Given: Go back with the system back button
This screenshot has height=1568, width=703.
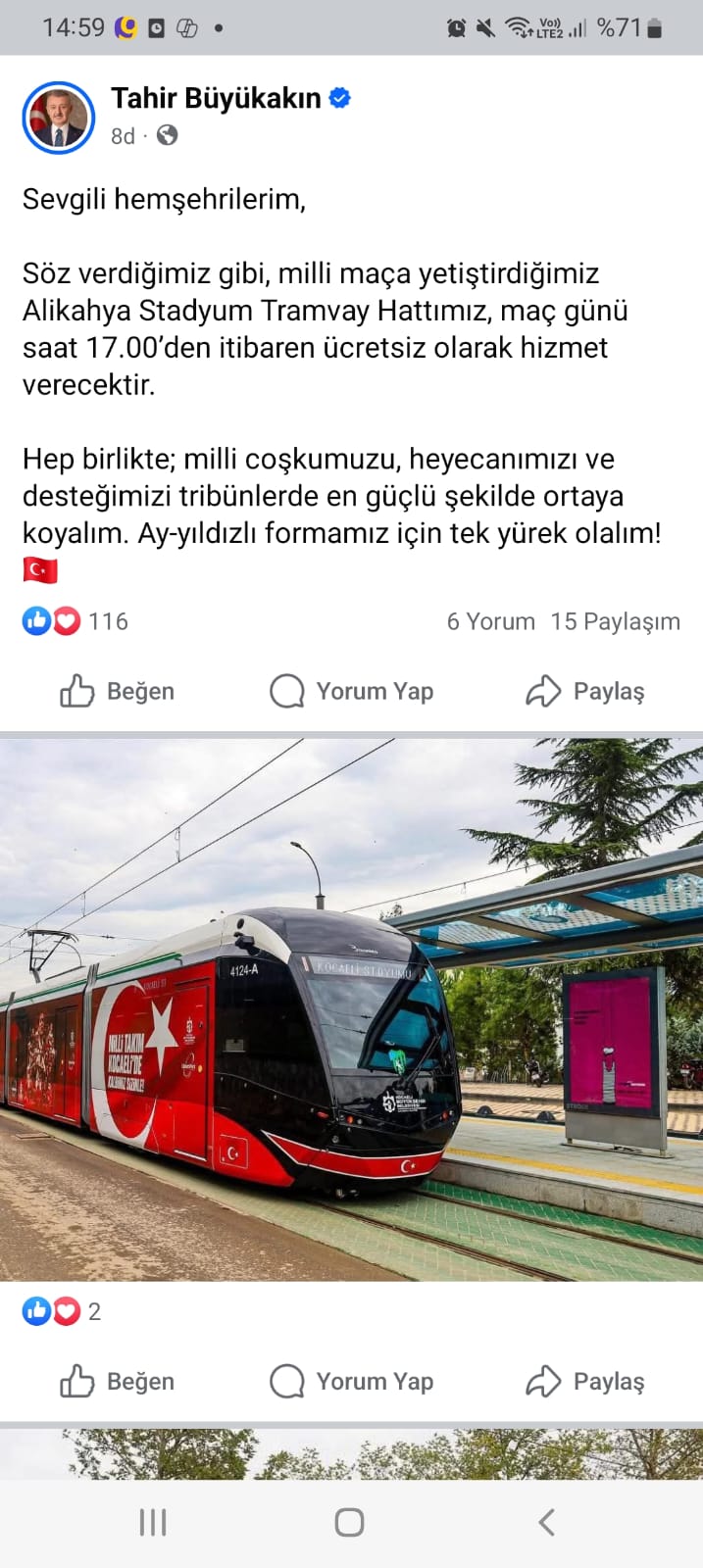Looking at the screenshot, I should point(546,1522).
